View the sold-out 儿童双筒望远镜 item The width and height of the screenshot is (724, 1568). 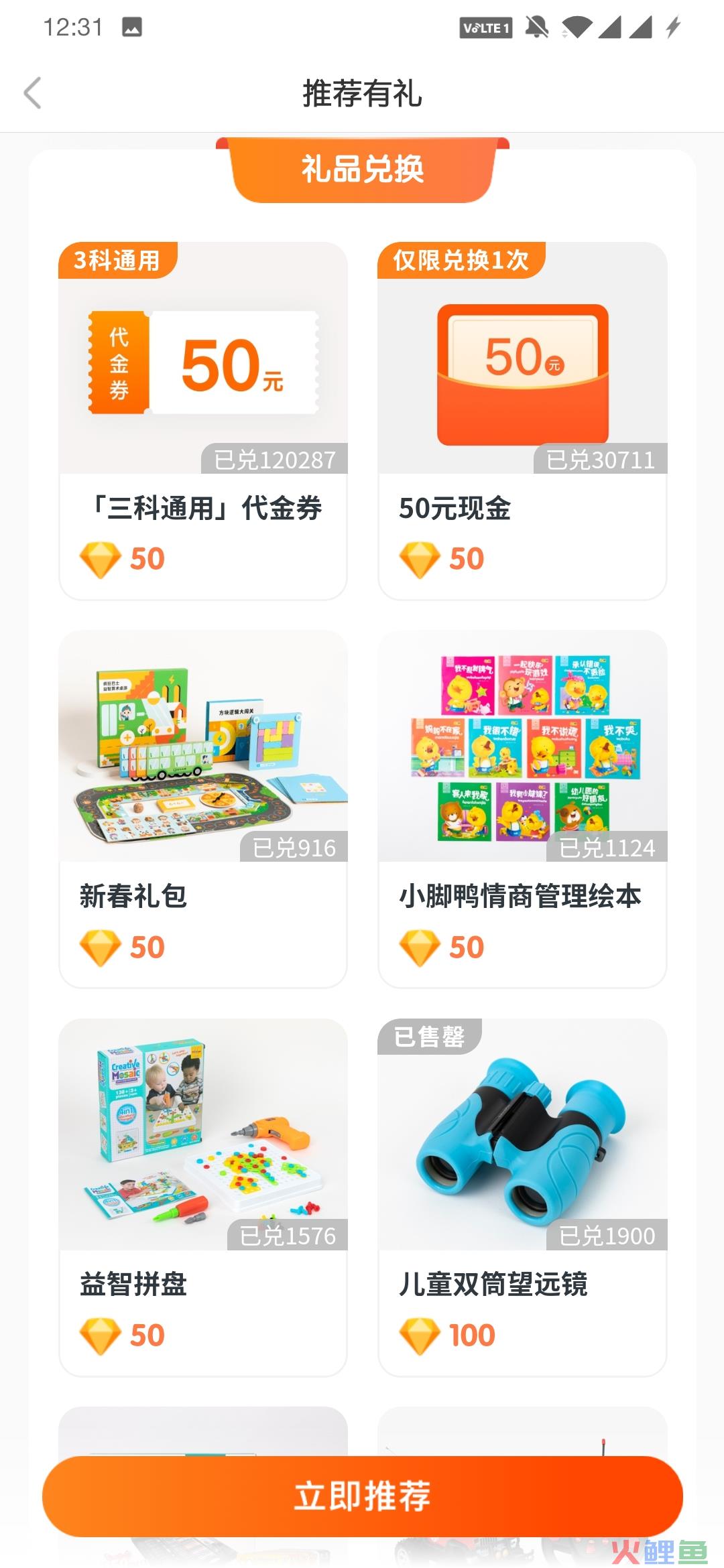pos(522,1197)
